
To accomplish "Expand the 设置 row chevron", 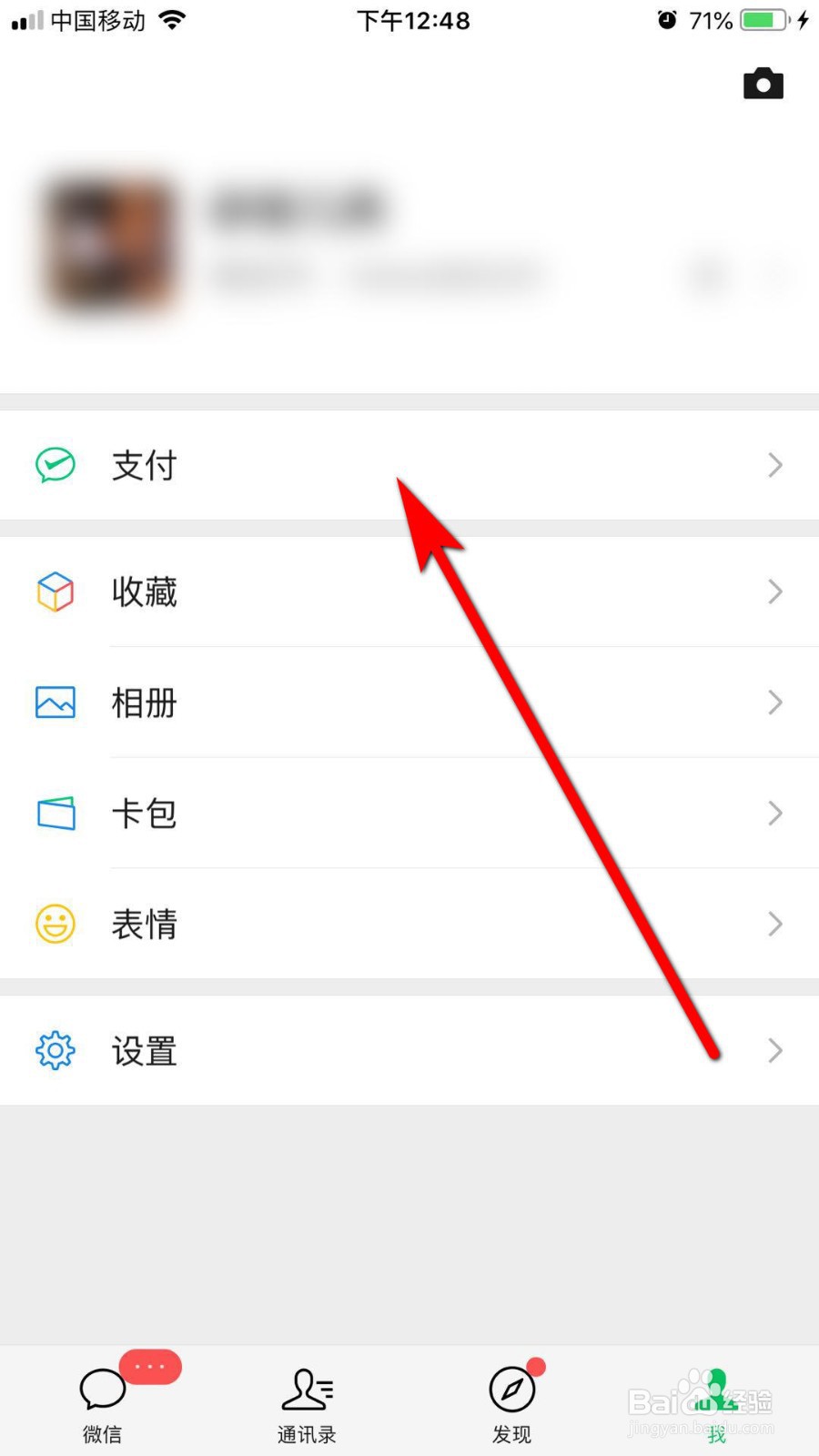I will click(775, 1050).
